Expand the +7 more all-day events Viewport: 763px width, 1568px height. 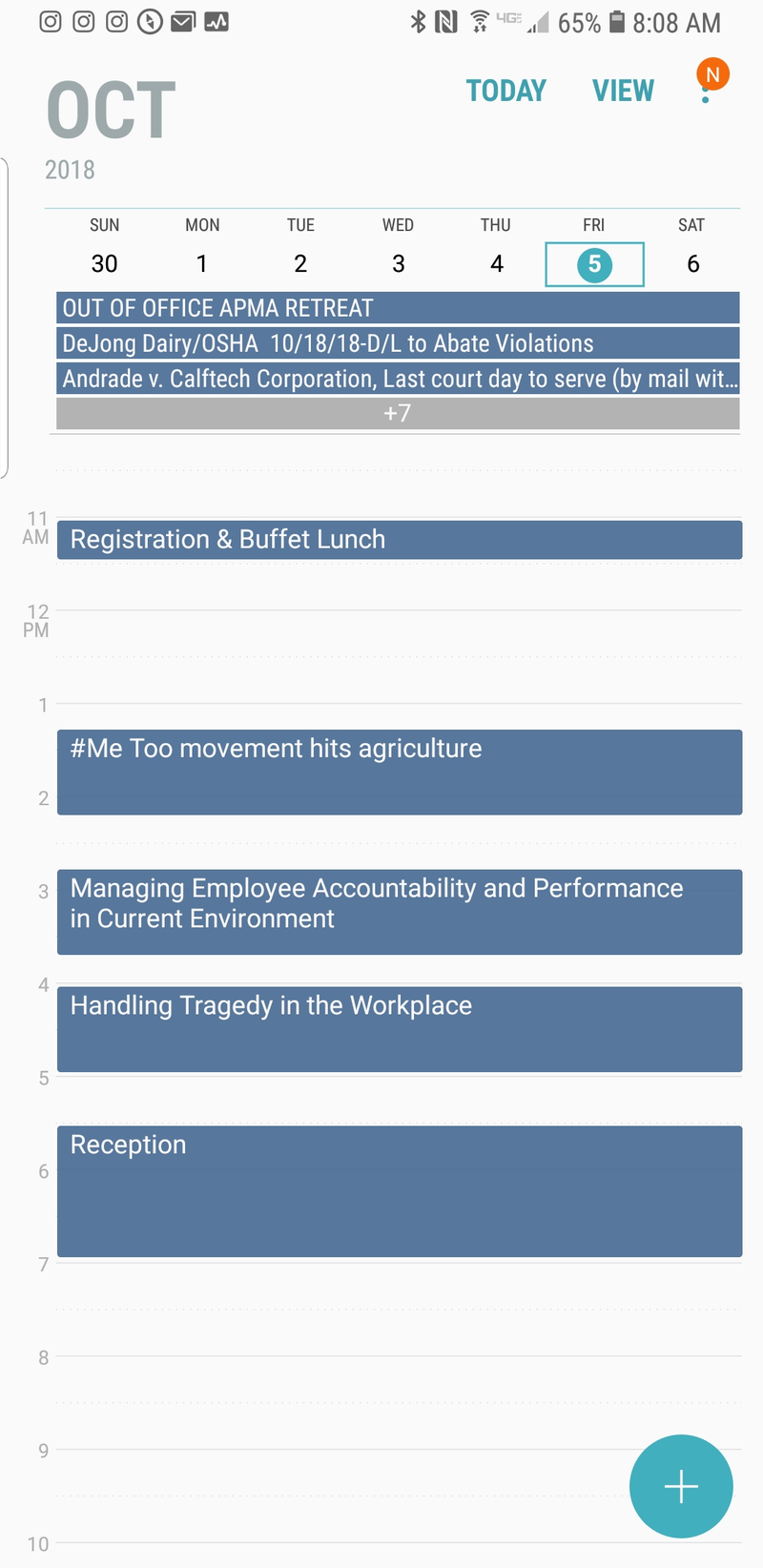[x=398, y=413]
